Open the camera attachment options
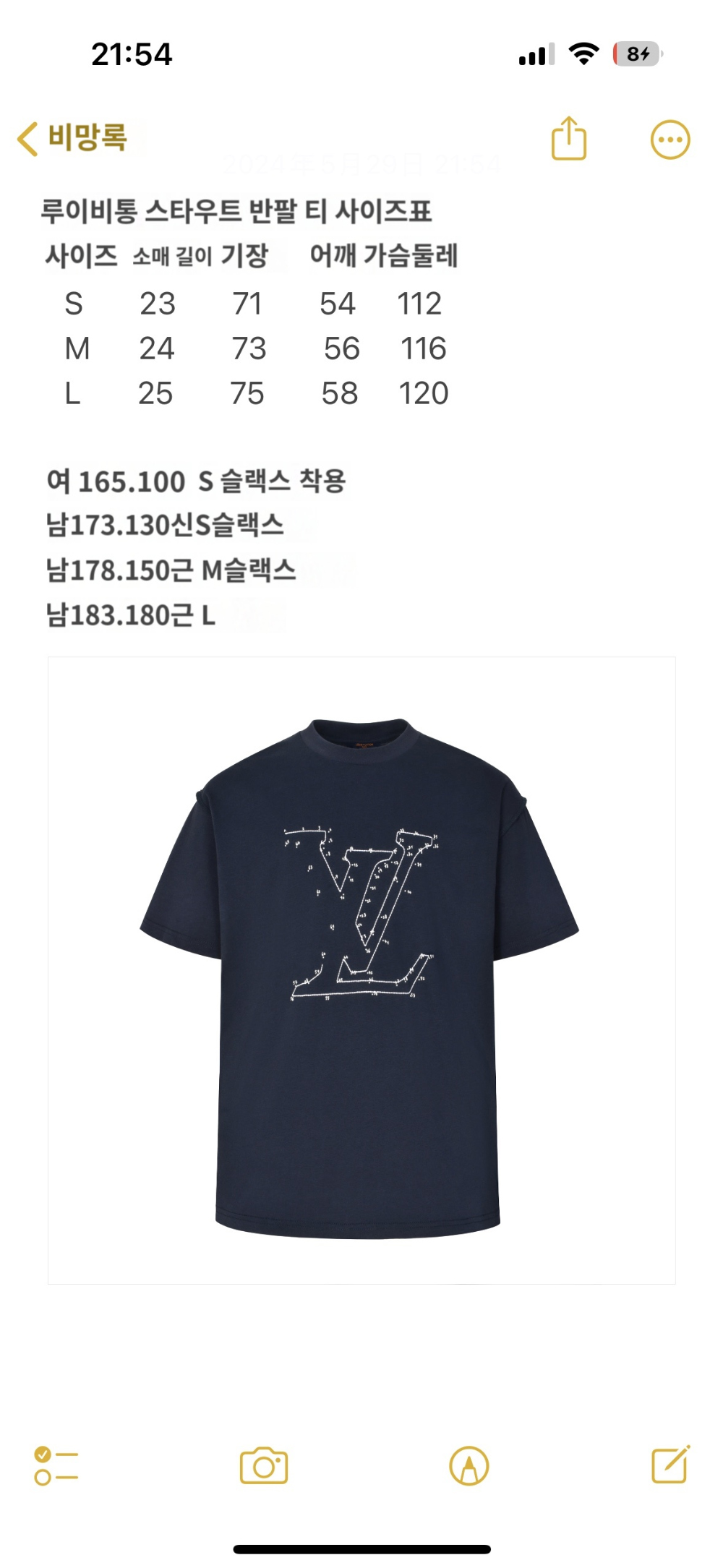 [264, 1466]
